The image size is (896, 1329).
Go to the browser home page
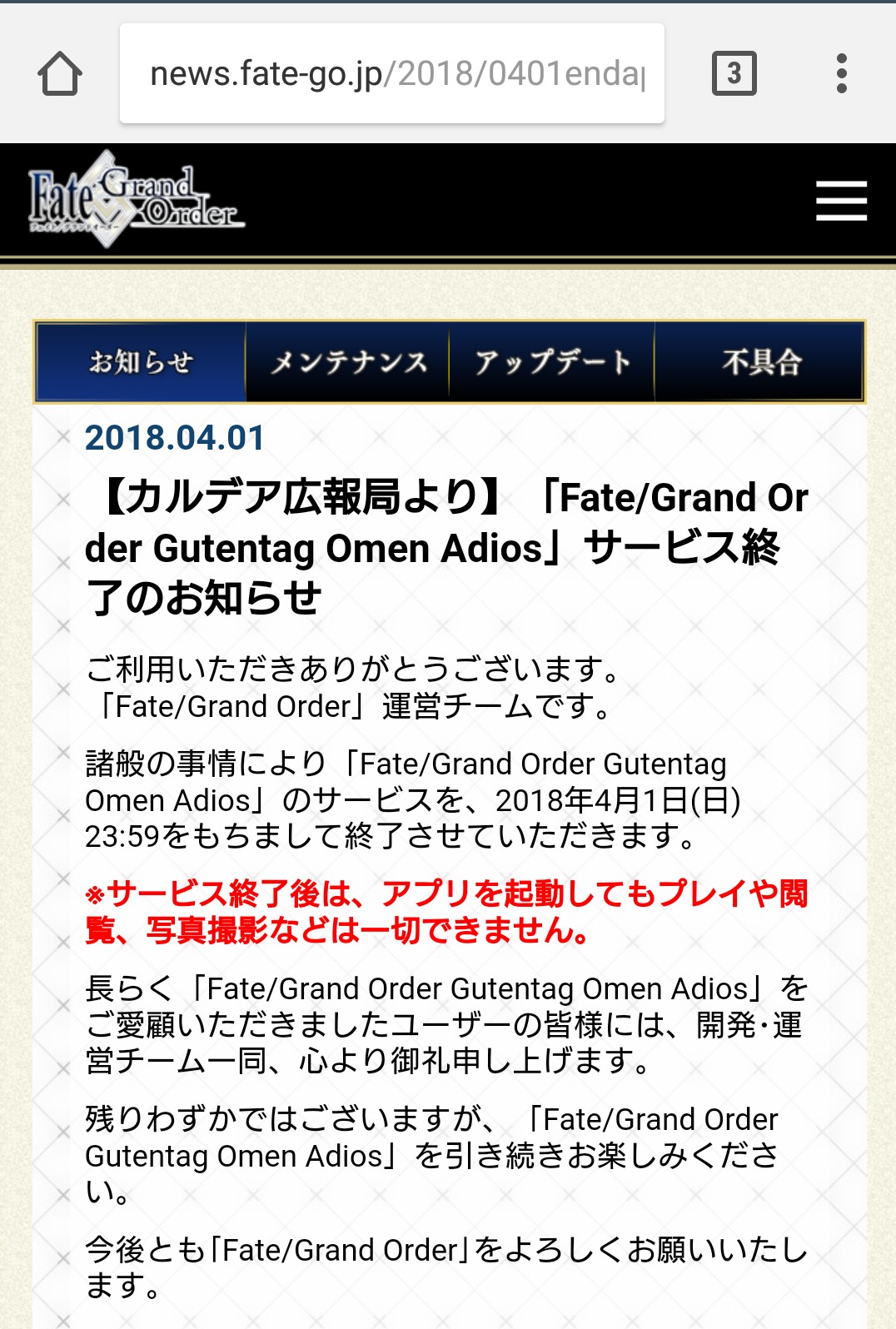click(x=60, y=74)
